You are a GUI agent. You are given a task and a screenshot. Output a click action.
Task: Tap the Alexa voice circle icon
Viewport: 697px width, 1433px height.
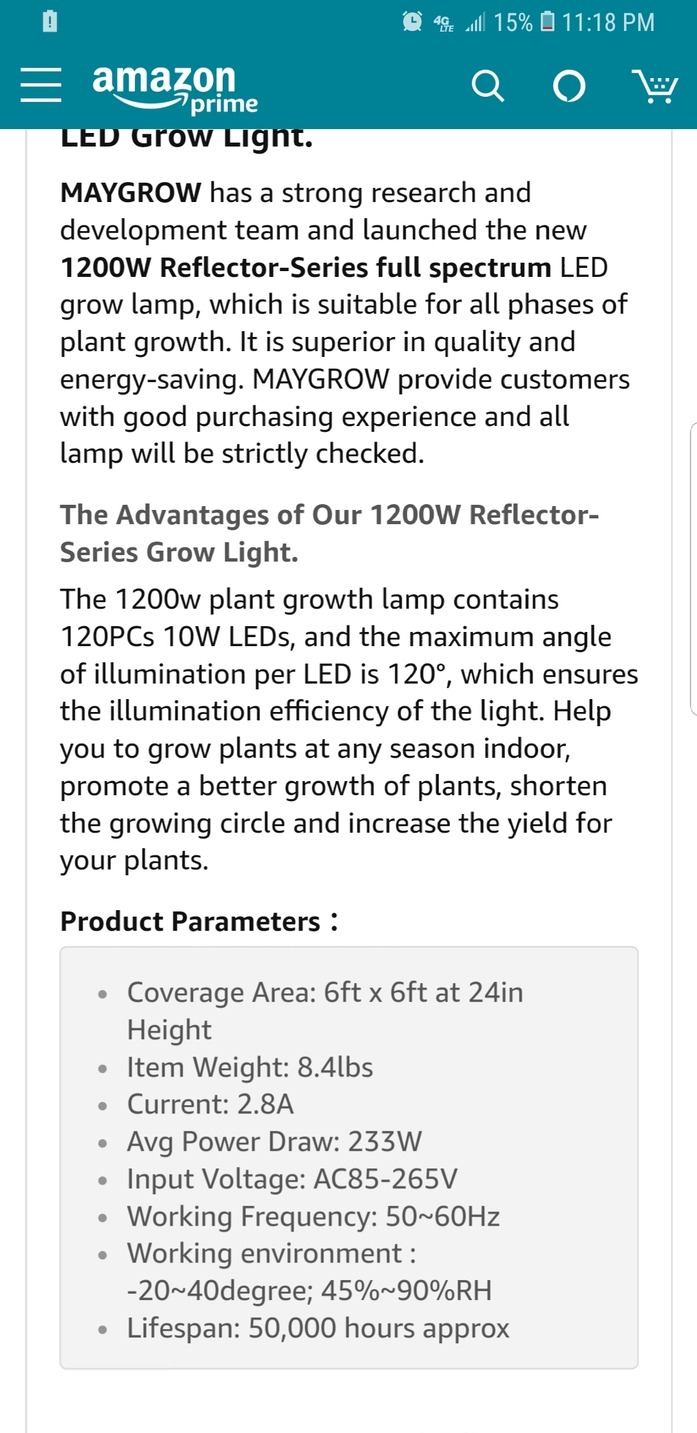click(569, 87)
